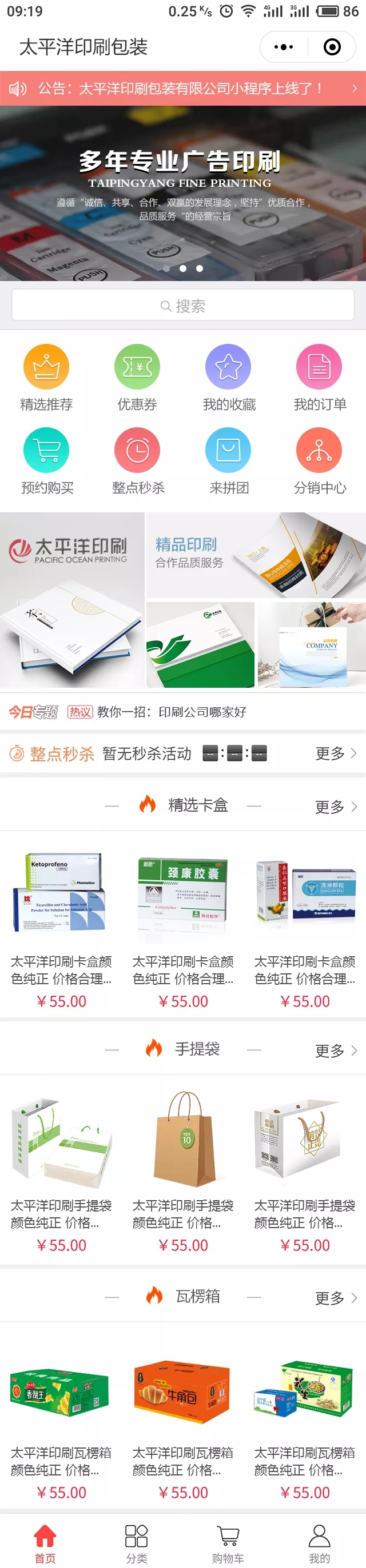
Task: Open the announcement notice bar
Action: coord(182,89)
